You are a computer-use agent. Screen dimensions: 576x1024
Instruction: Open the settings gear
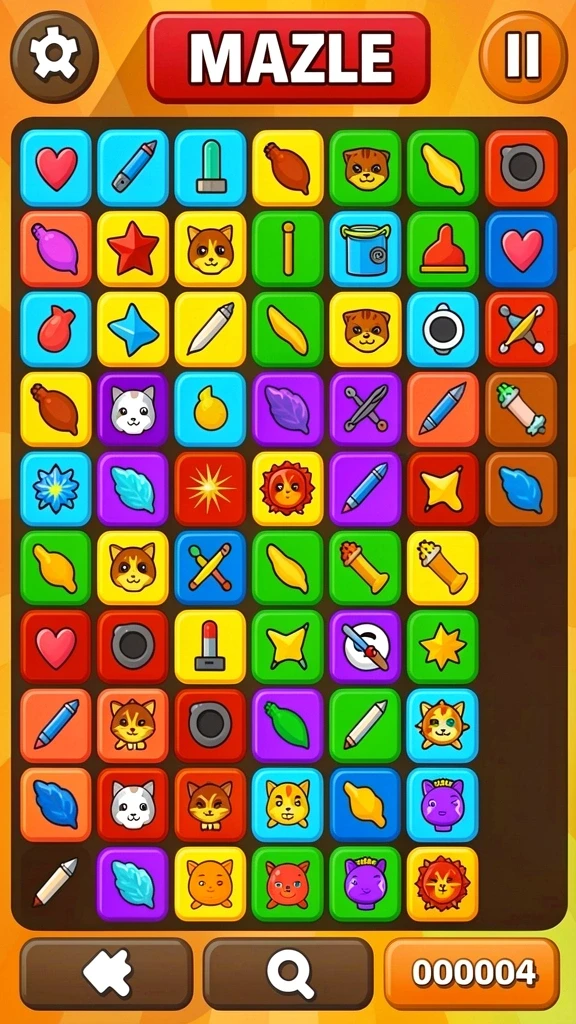tap(54, 56)
